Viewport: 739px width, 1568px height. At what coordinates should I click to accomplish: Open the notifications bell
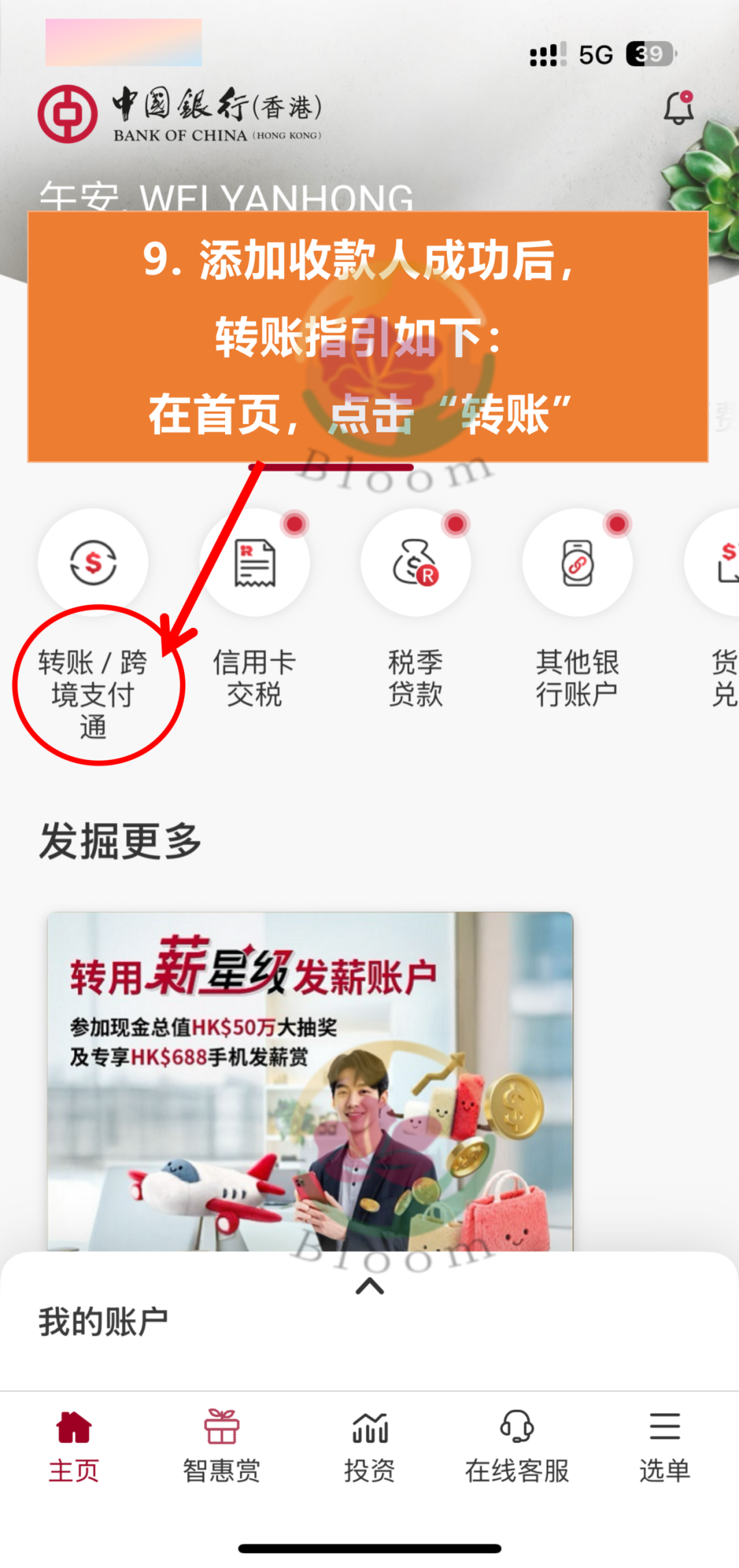pos(679,108)
